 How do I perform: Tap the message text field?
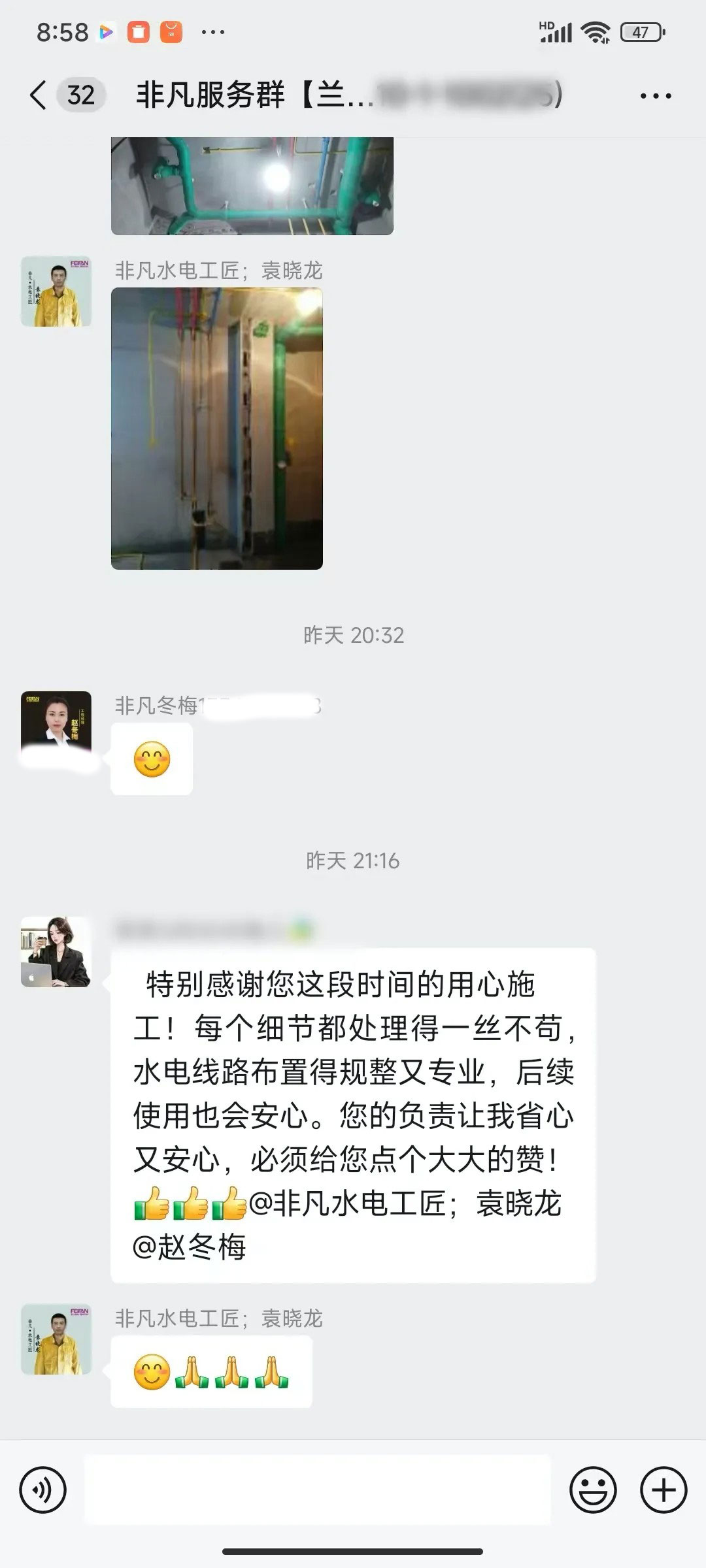click(318, 1490)
